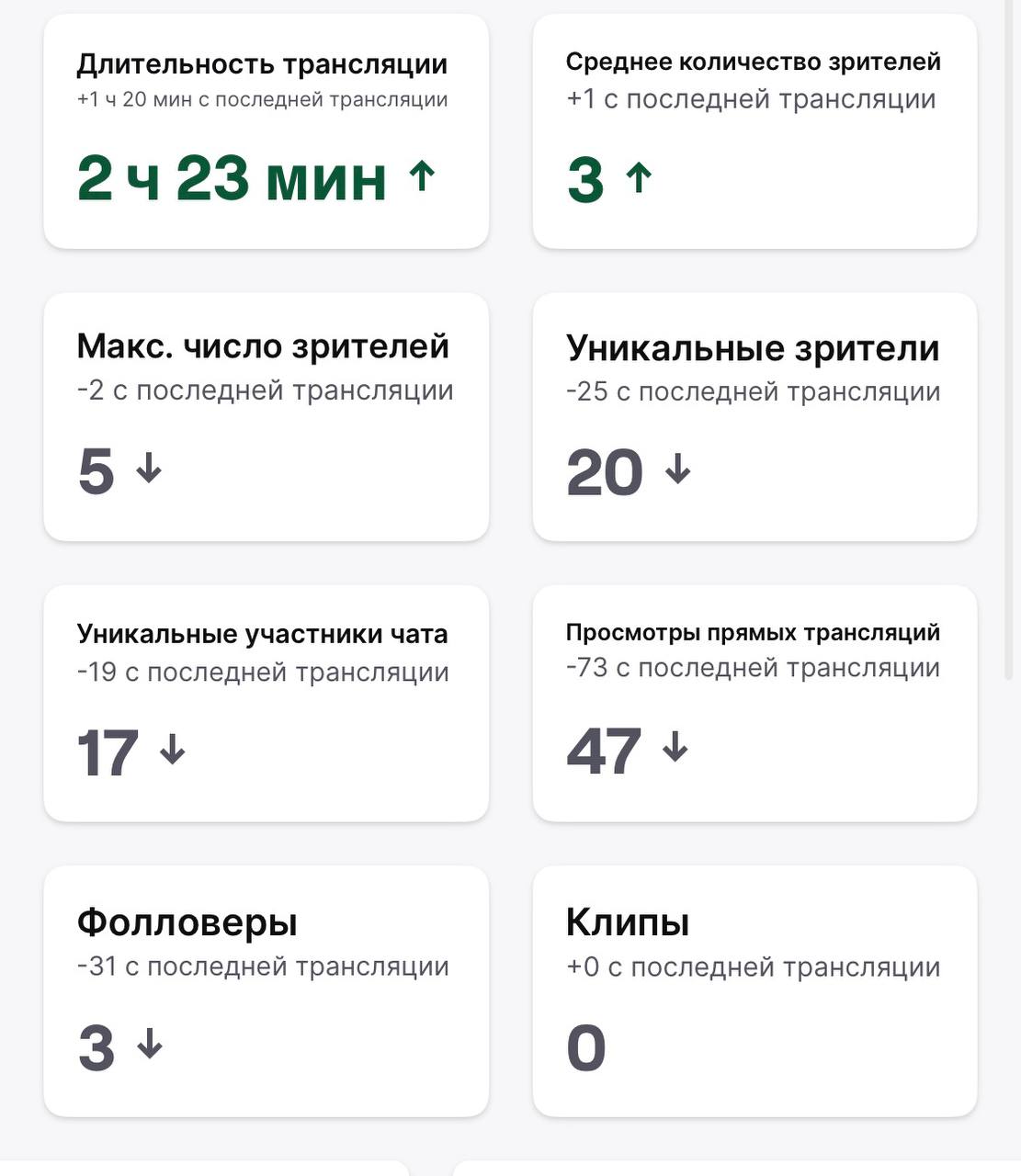Select the Макс. число зрителей card
The height and width of the screenshot is (1176, 1021).
267,417
